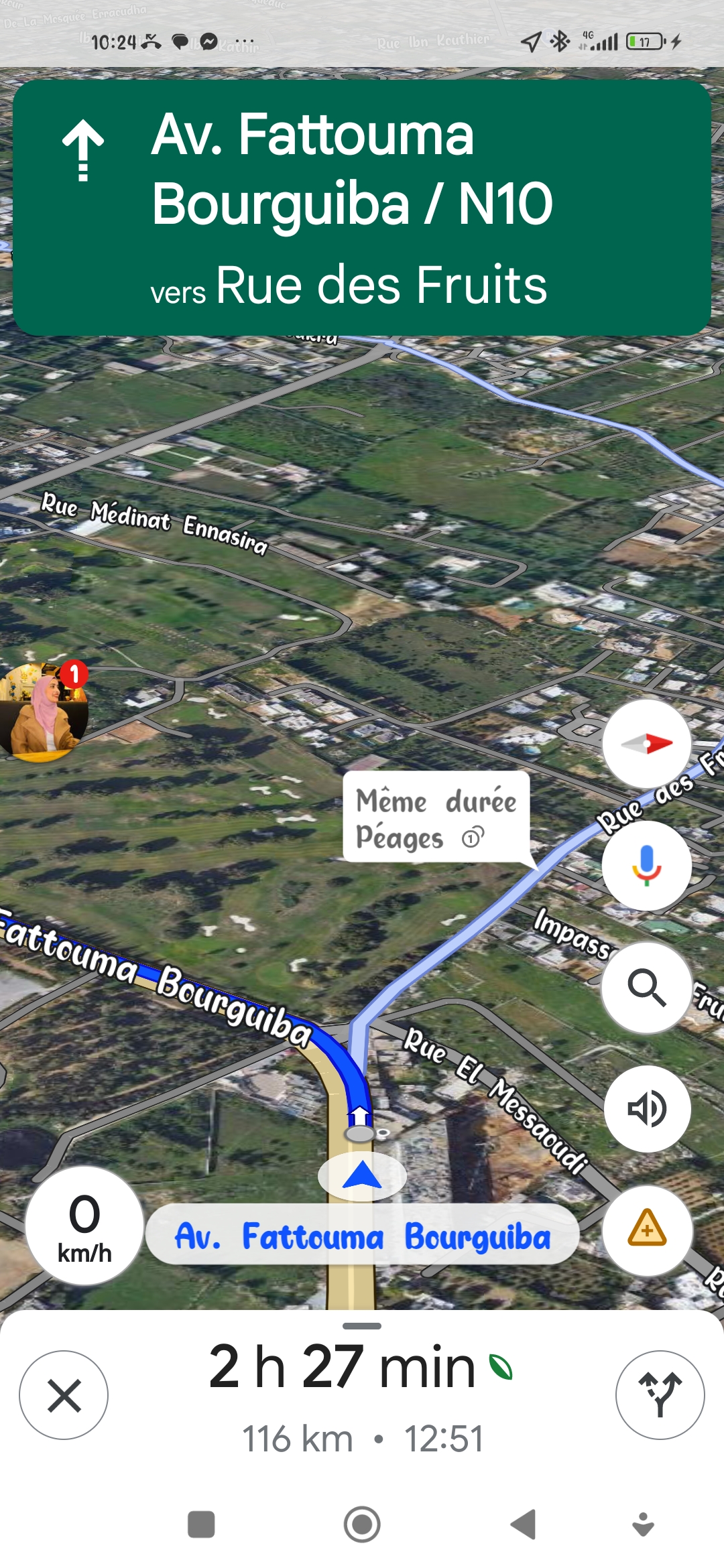Toggle navigation sound volume
The image size is (724, 1568).
tap(646, 1109)
